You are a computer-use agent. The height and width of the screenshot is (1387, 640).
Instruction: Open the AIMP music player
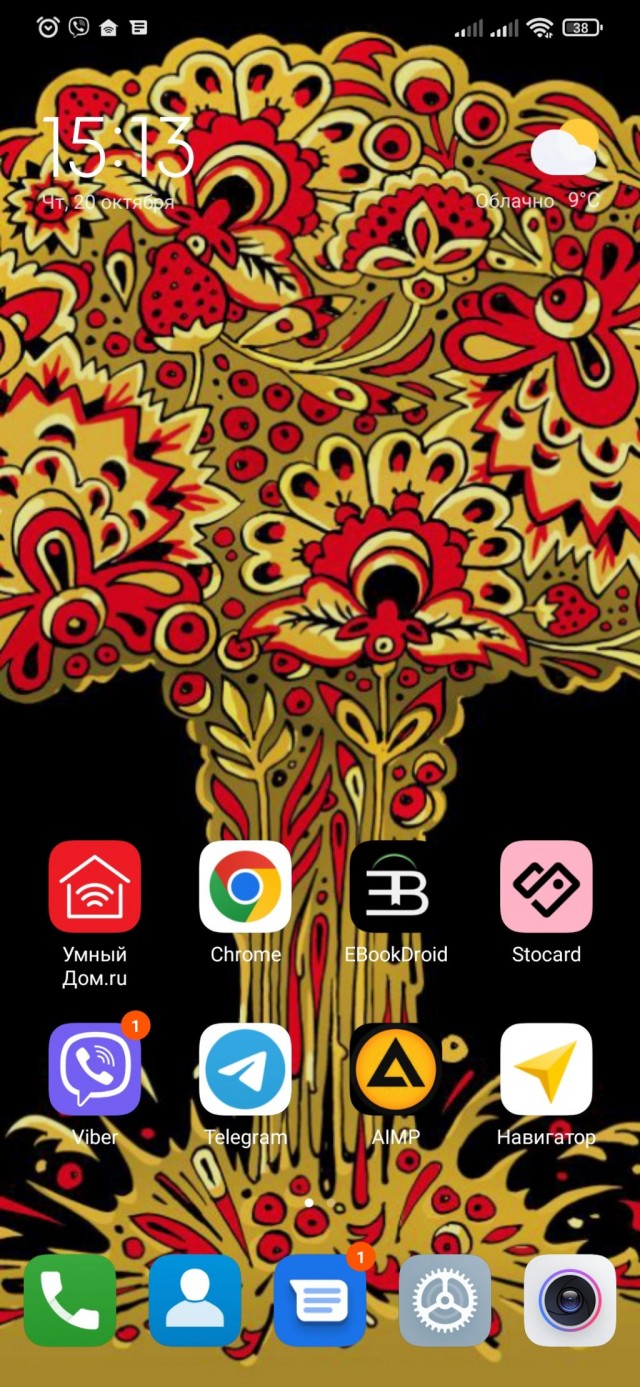click(x=396, y=1069)
